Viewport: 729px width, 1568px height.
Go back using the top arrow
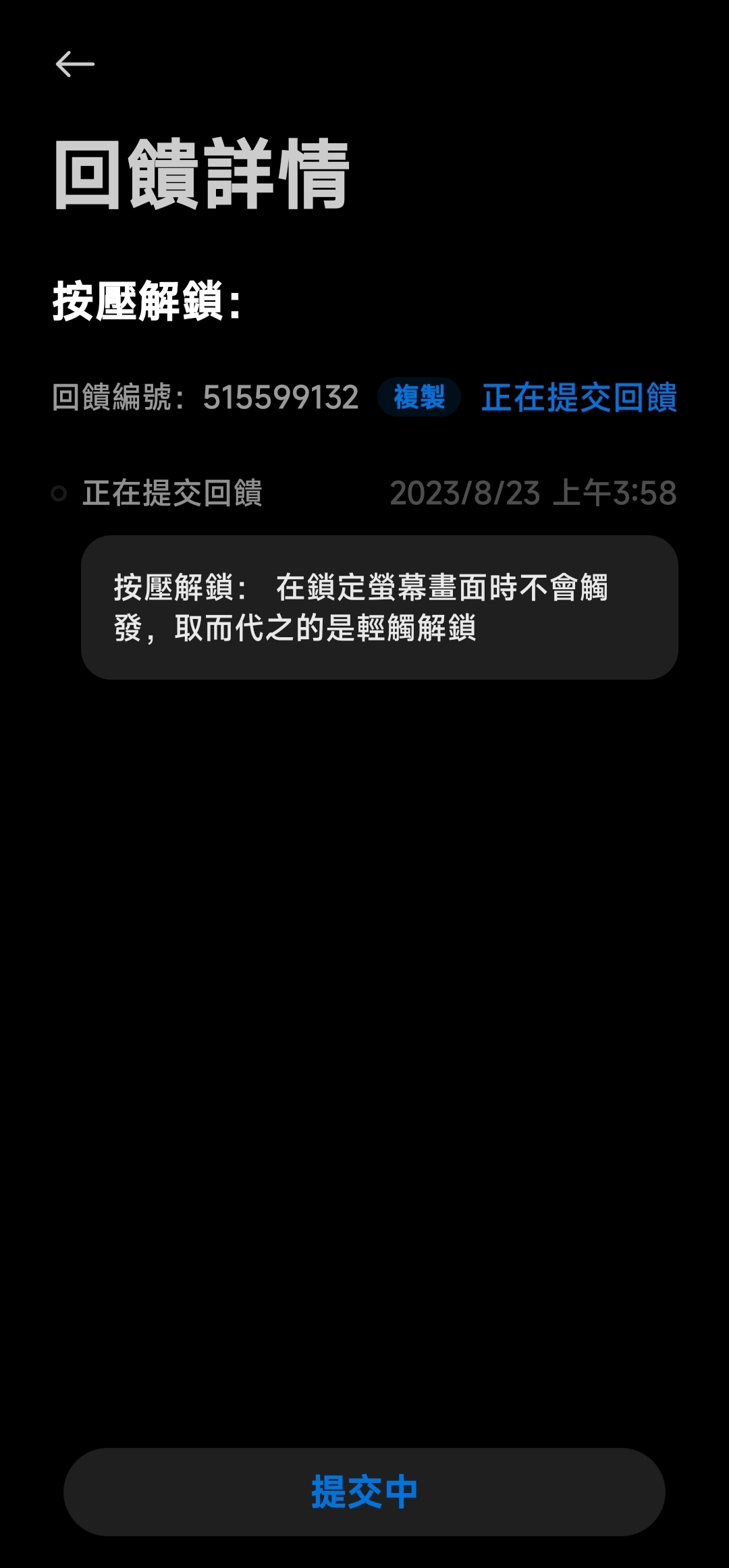tap(75, 64)
